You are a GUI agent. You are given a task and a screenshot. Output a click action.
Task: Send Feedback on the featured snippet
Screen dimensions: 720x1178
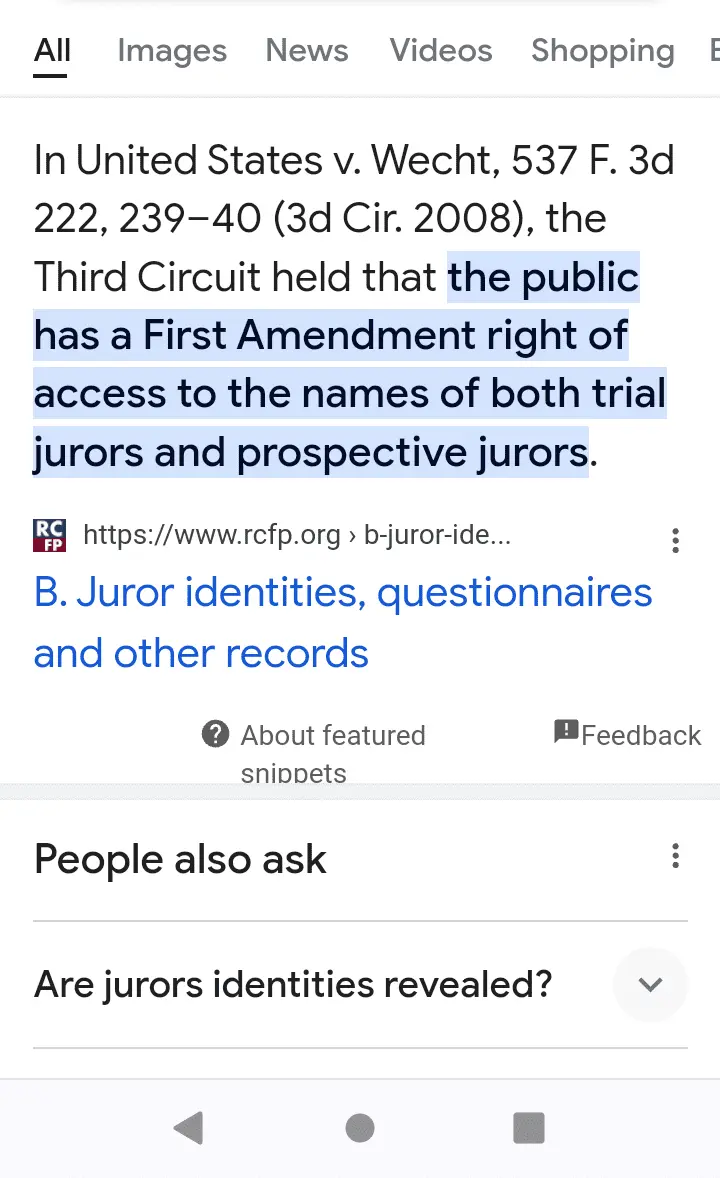pos(628,735)
